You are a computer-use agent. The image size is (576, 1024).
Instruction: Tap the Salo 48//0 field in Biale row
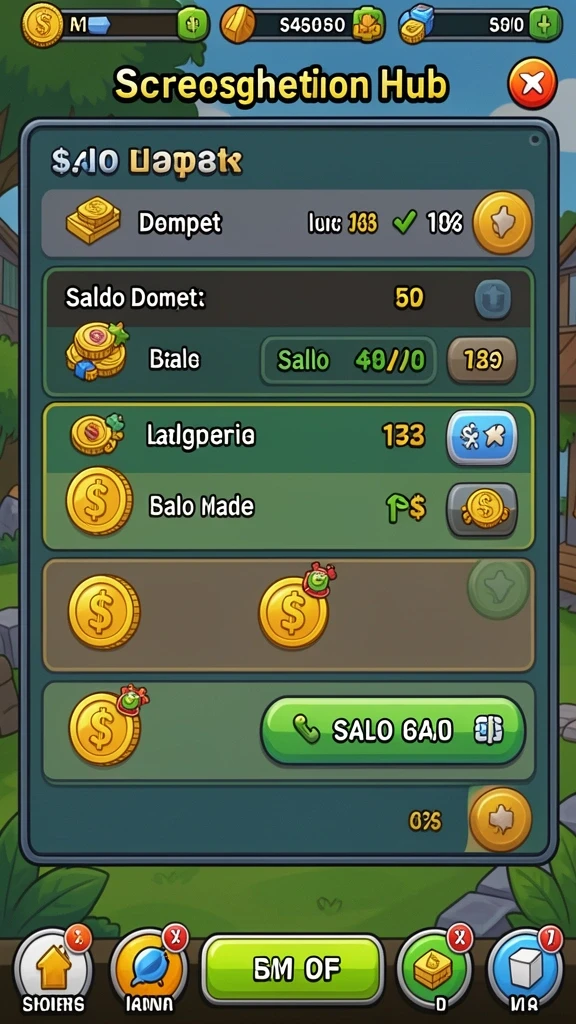coord(349,360)
